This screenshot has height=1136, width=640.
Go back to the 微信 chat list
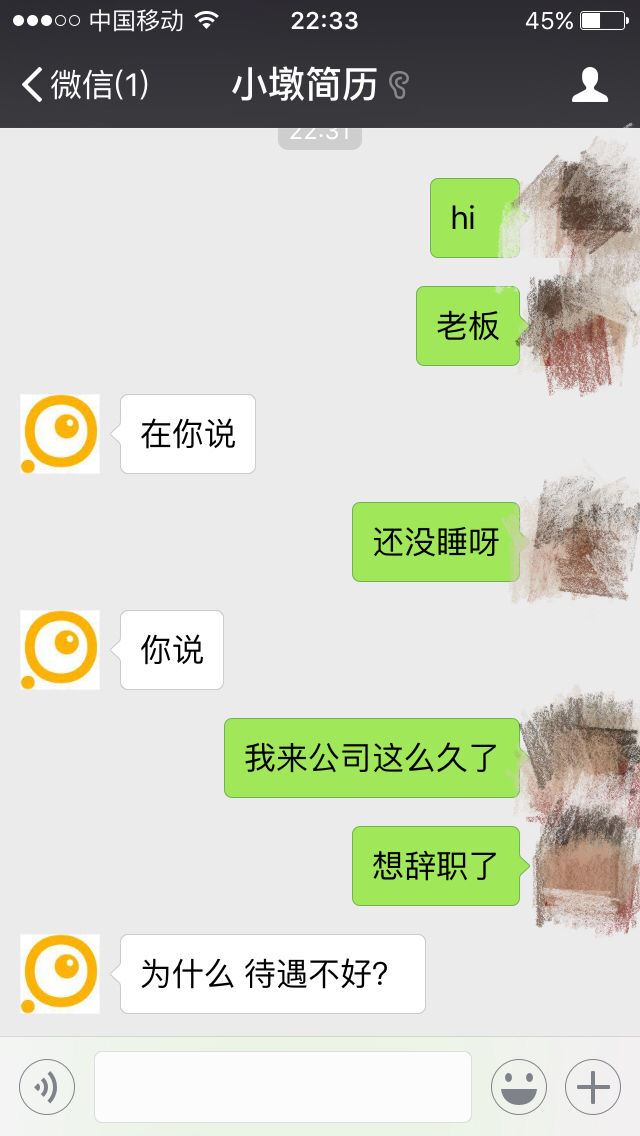(x=85, y=85)
